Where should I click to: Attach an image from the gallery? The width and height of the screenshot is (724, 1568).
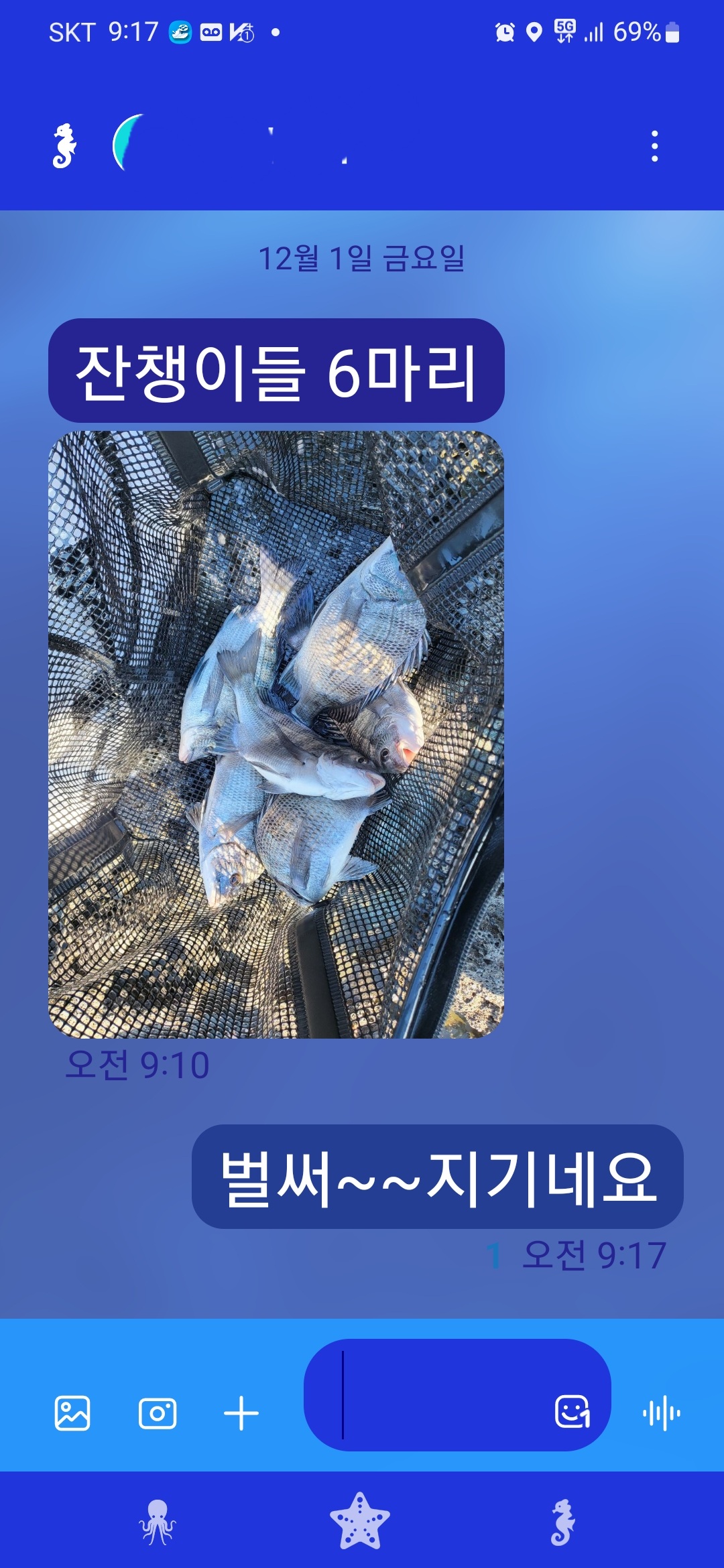72,1413
